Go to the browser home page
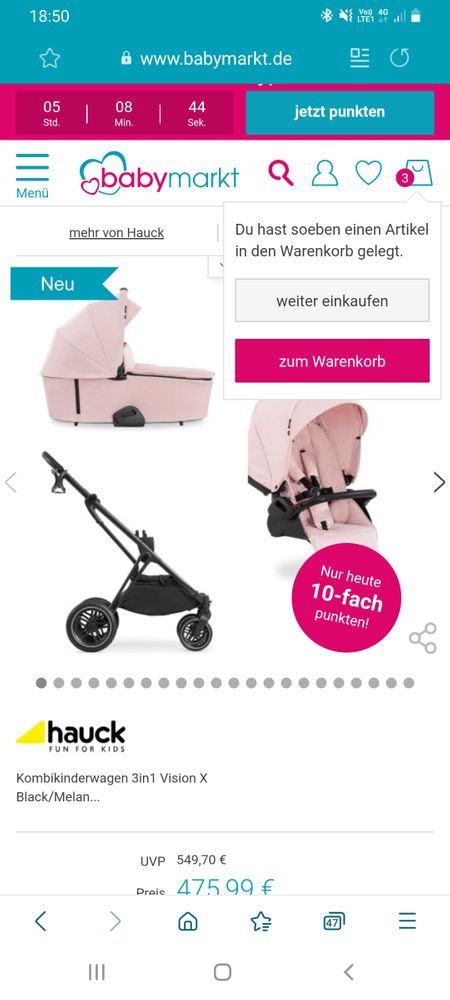Viewport: 450px width, 1000px height. (x=187, y=921)
